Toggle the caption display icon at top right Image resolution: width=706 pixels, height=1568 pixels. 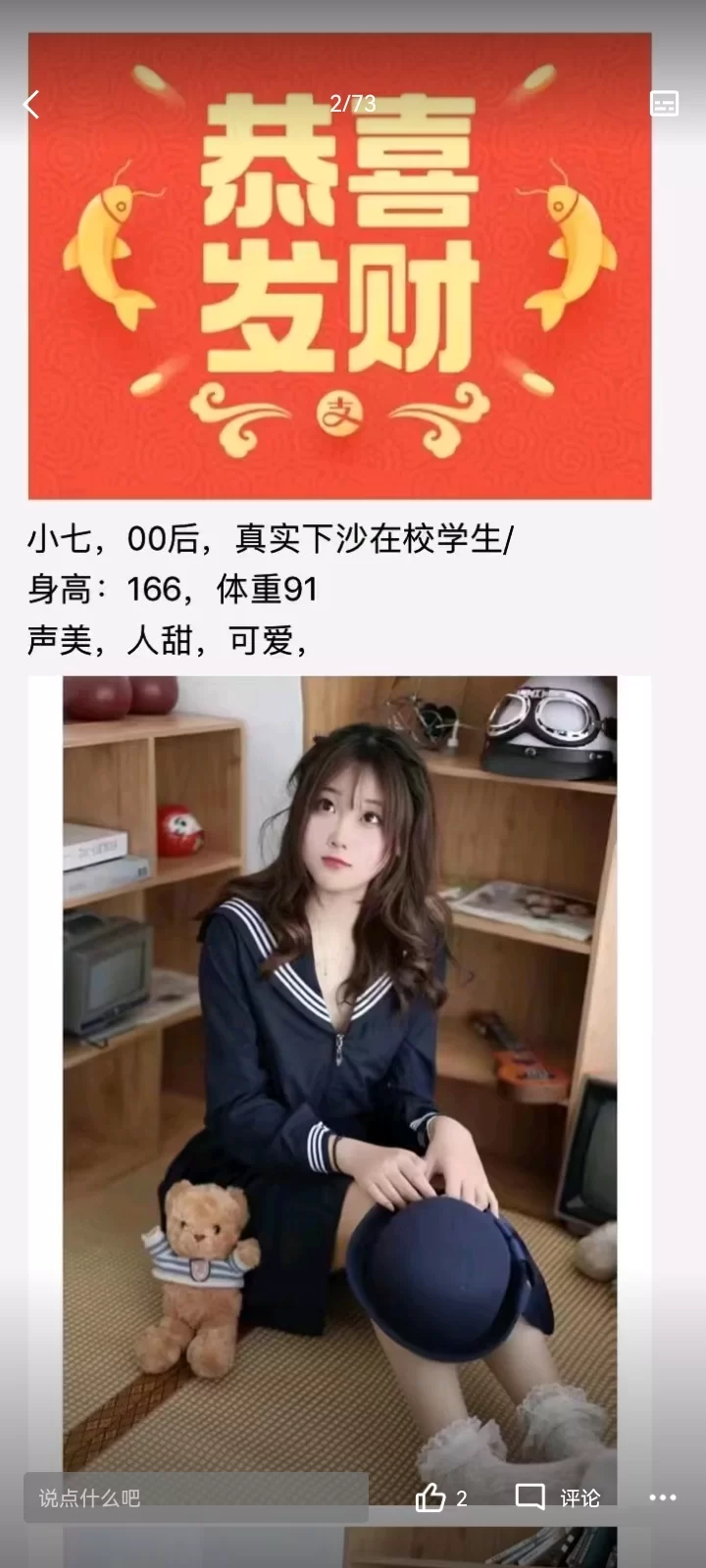click(x=664, y=104)
